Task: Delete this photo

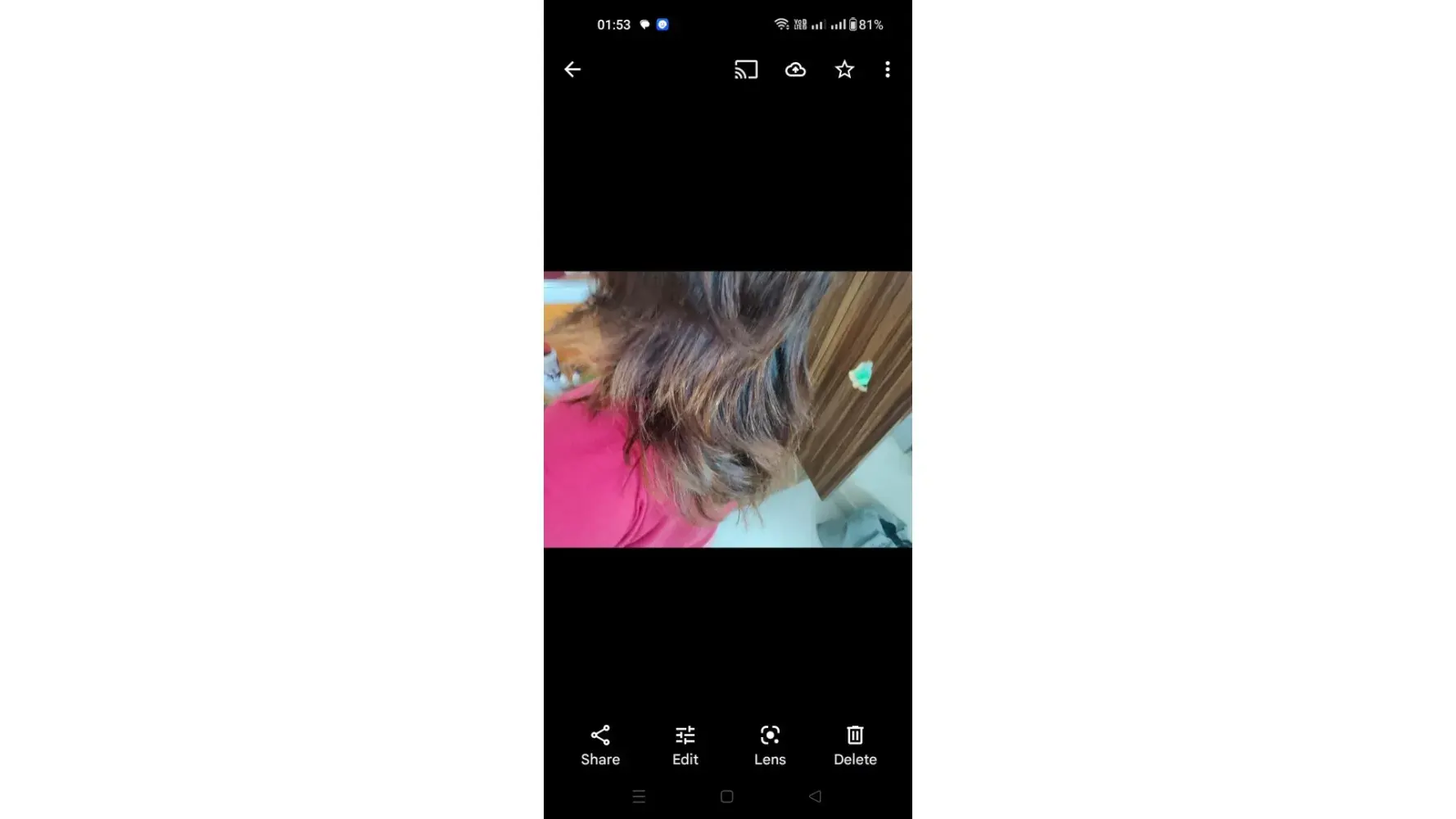Action: (855, 744)
